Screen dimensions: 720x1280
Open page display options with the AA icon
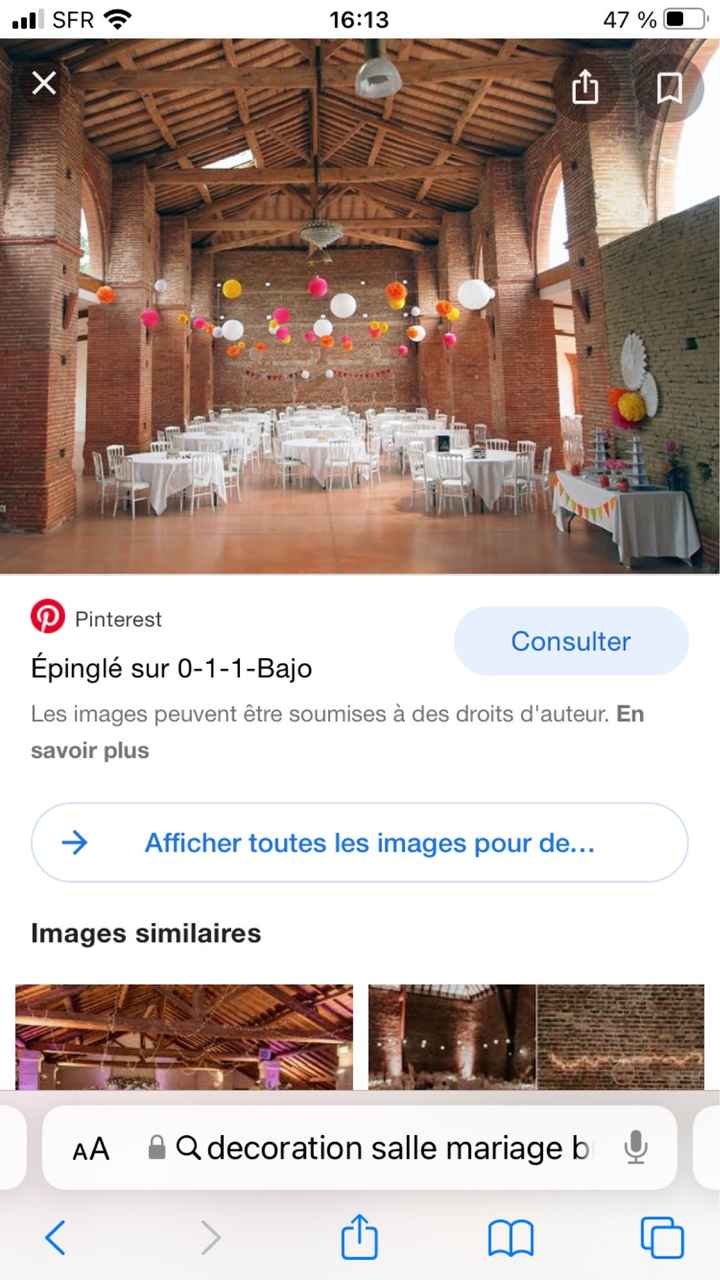point(91,1148)
